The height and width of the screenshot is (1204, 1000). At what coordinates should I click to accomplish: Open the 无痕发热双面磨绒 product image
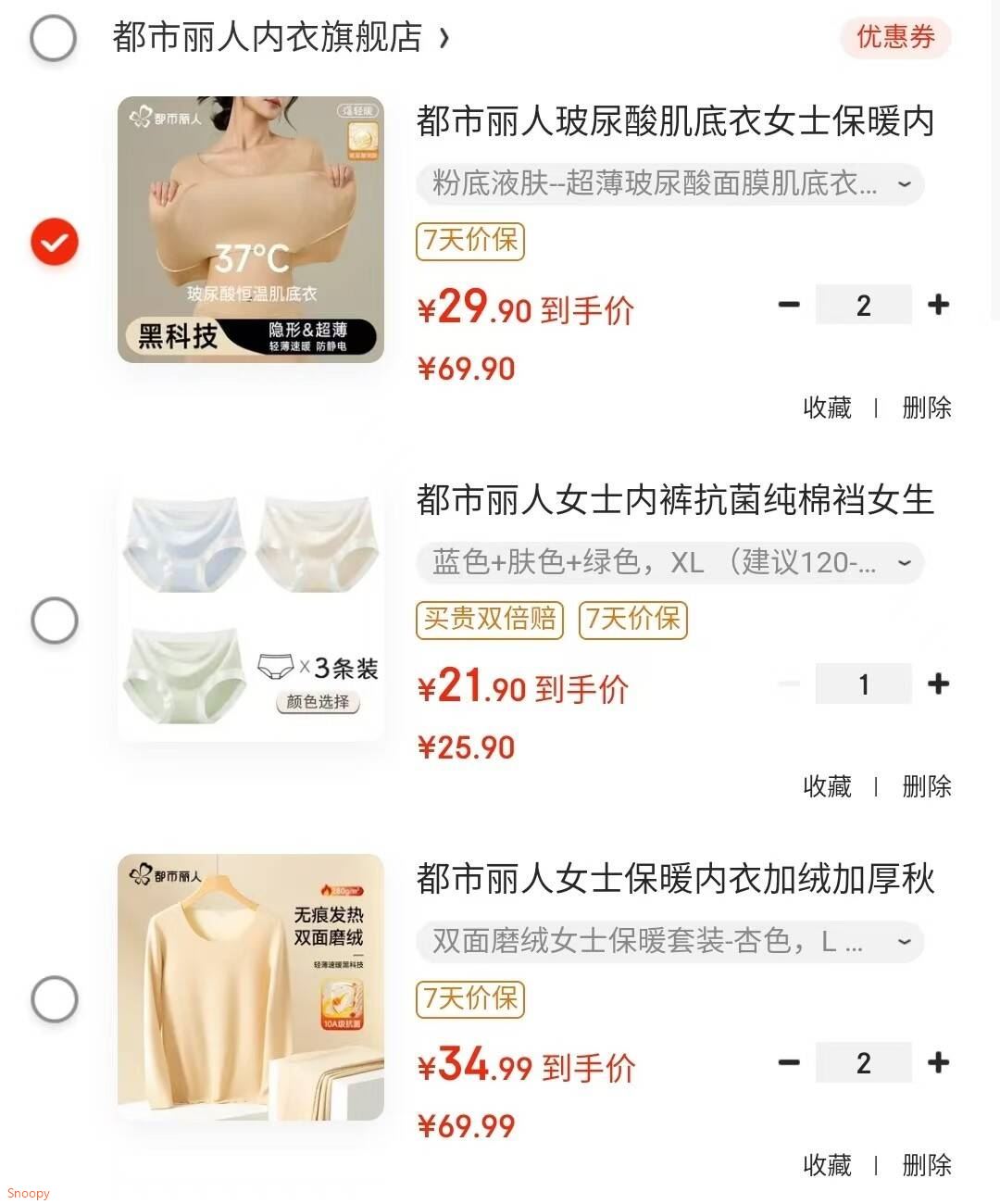(x=251, y=987)
